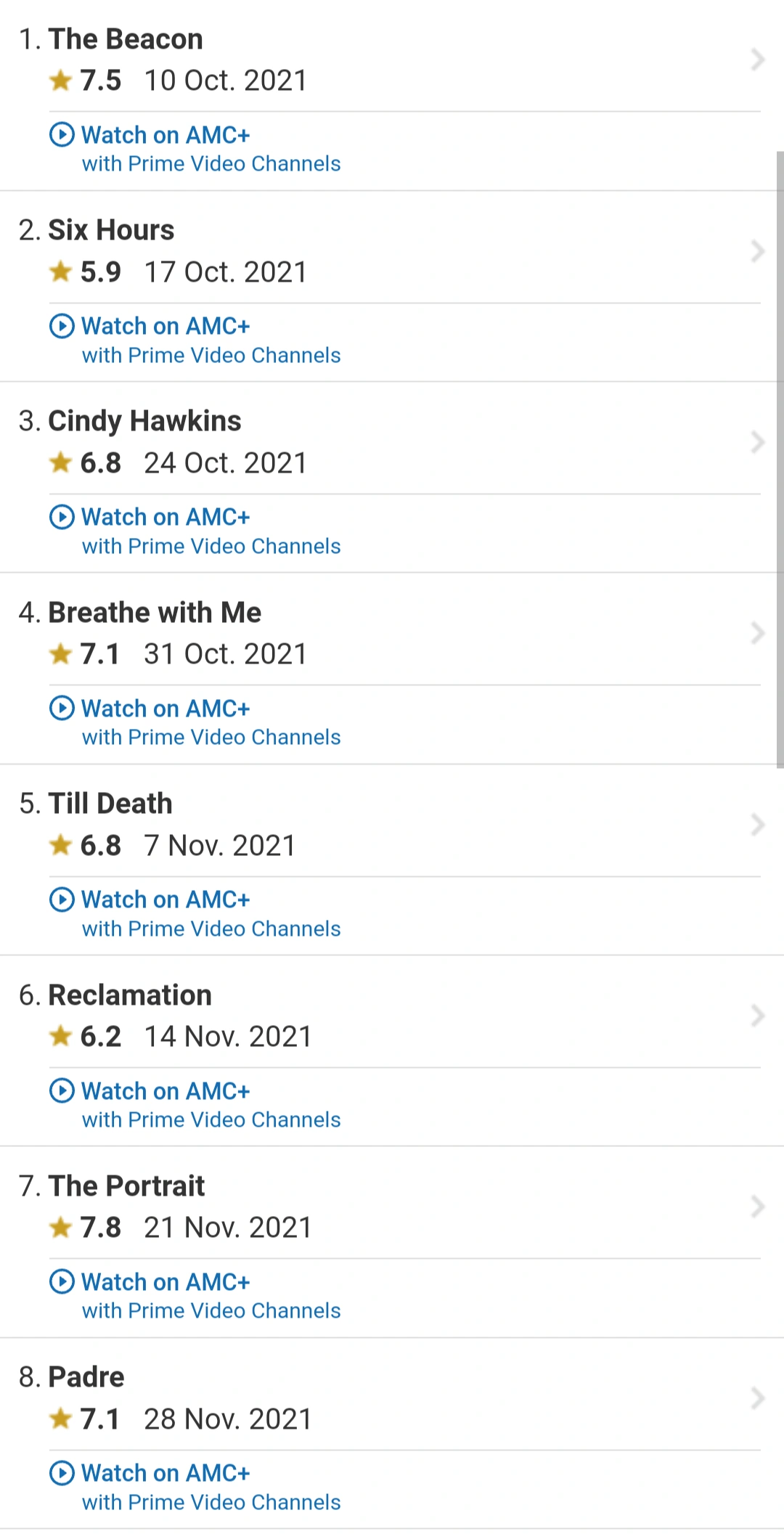Click the play icon for The Portrait episode
784x1534 pixels.
[62, 1282]
